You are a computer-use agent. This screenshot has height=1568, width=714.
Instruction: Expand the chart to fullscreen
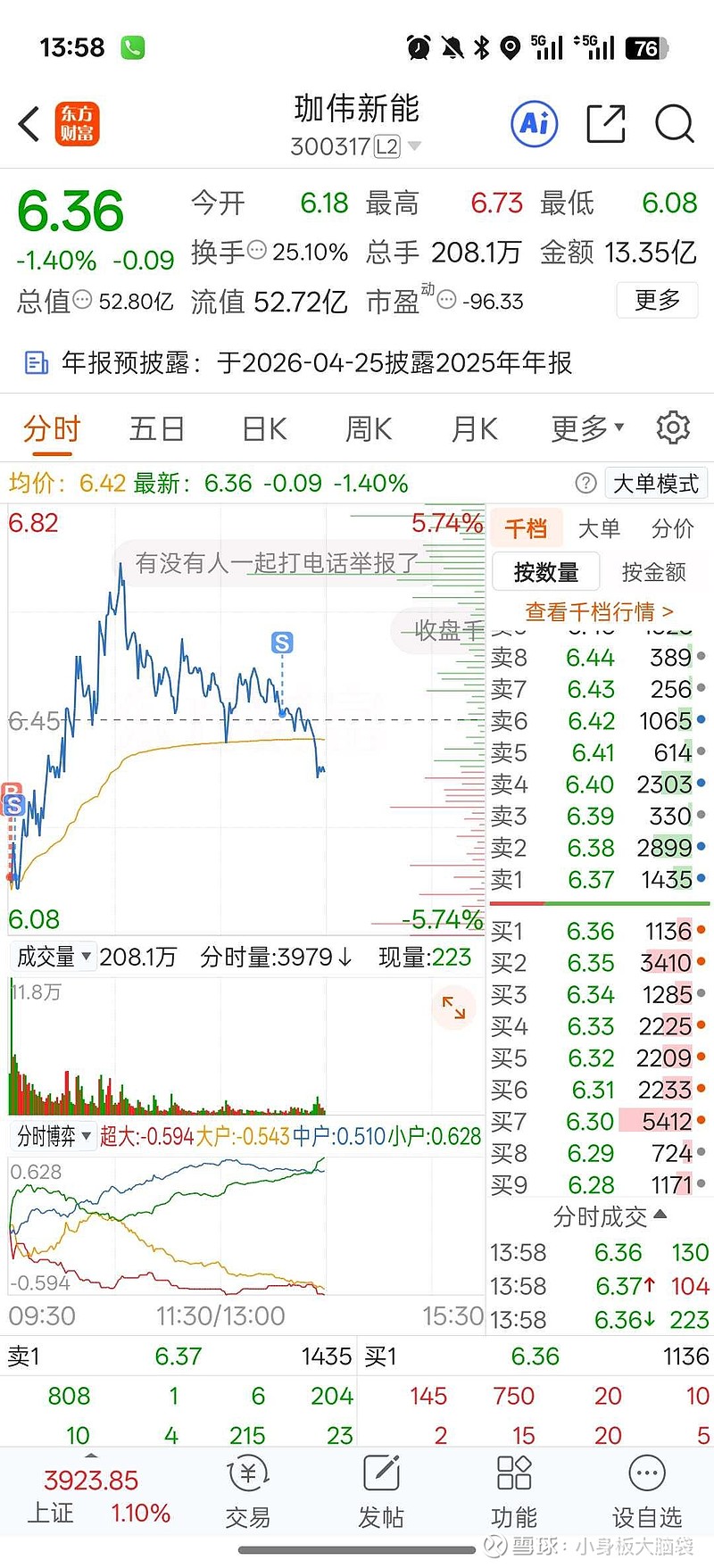453,1008
